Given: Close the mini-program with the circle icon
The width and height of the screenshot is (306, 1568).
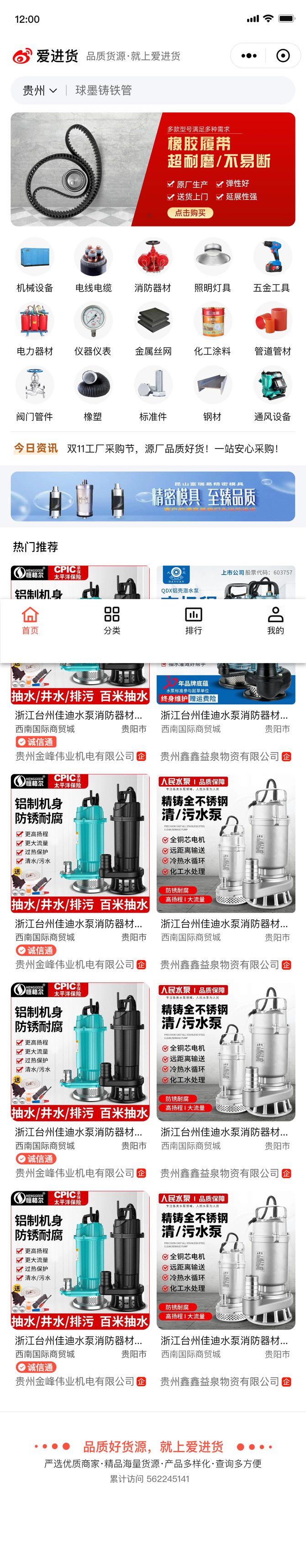Looking at the screenshot, I should point(283,56).
